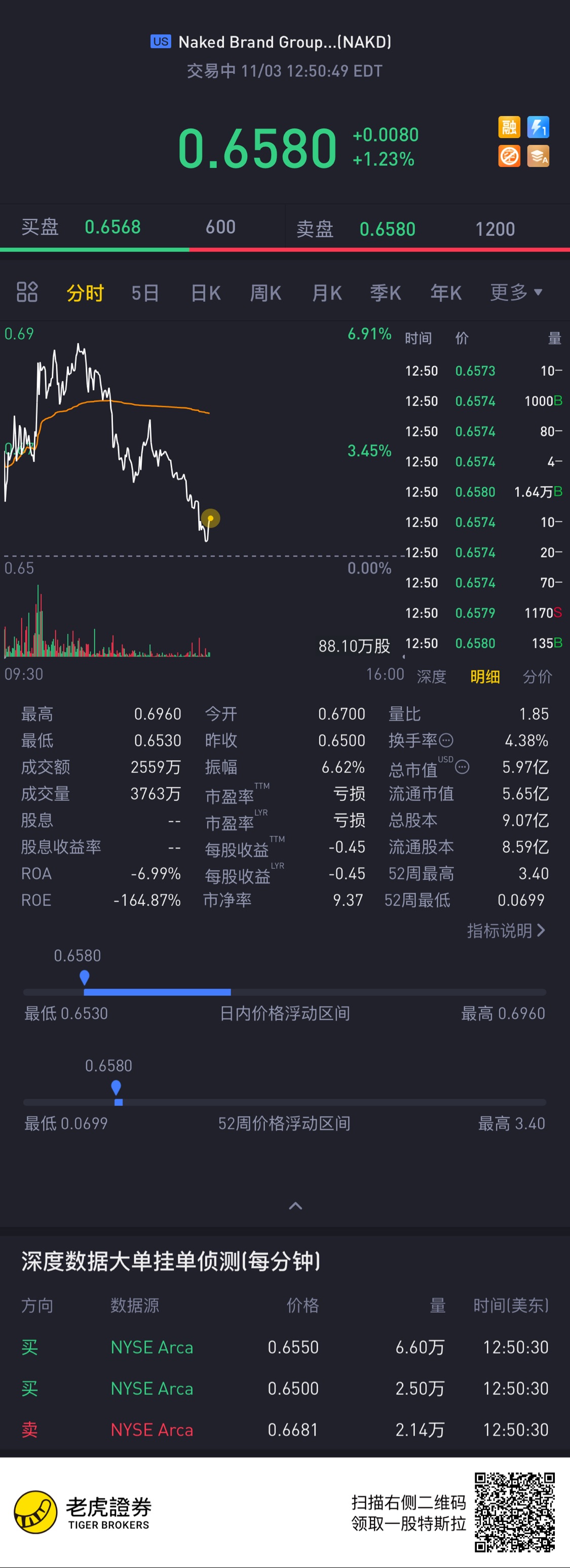Open the 指标说明 explanation link
The image size is (570, 1568).
[506, 931]
